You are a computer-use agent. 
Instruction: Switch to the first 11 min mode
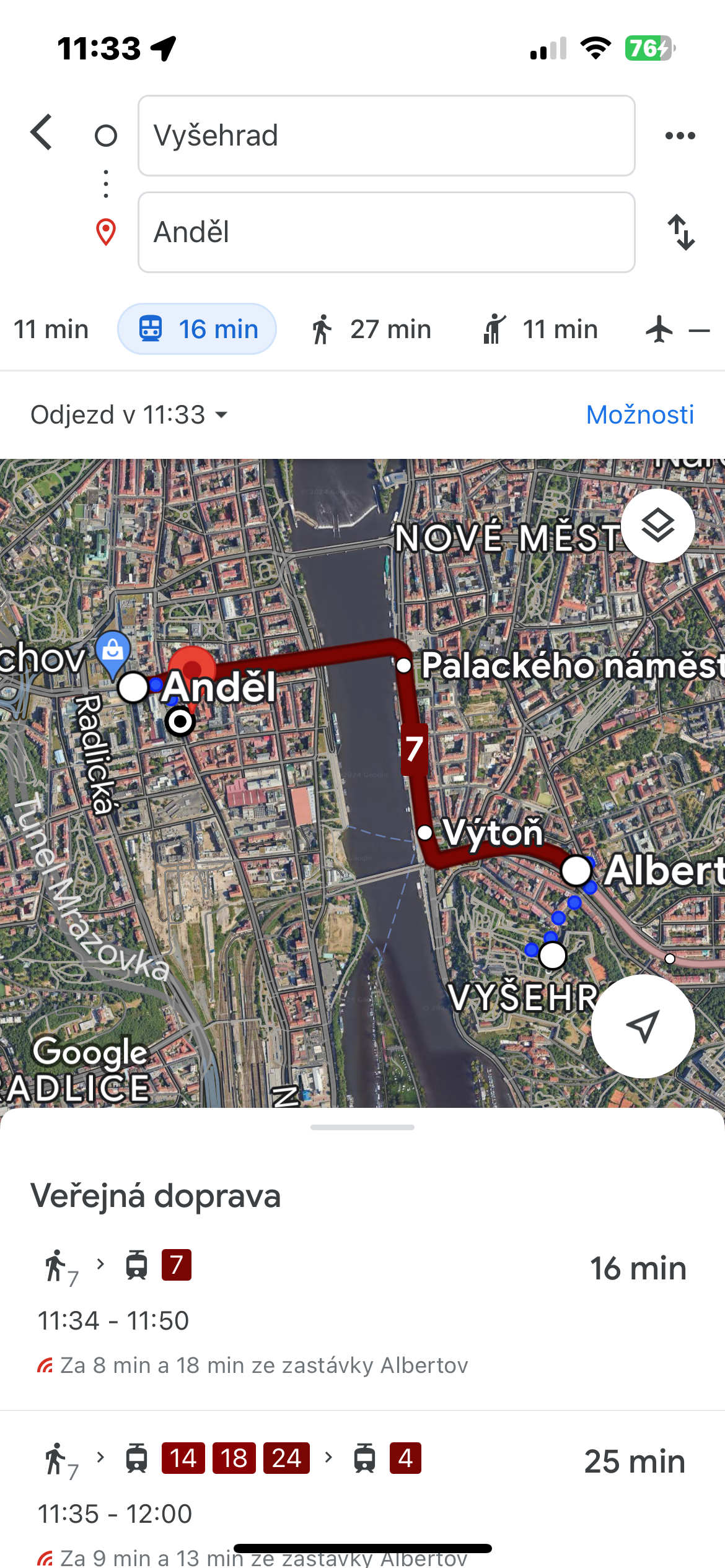(x=50, y=329)
